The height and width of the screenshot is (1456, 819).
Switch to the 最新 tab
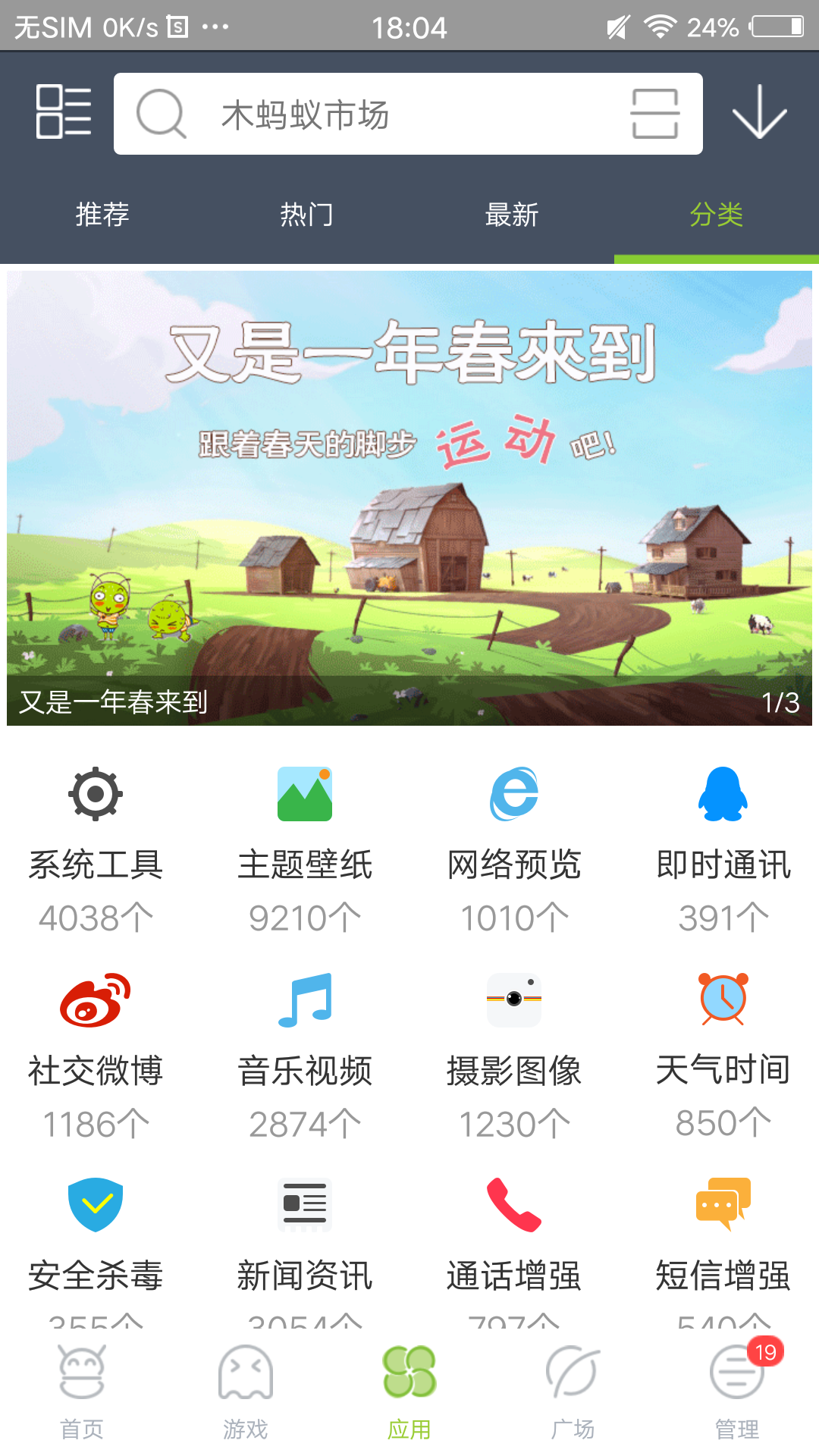click(x=511, y=215)
